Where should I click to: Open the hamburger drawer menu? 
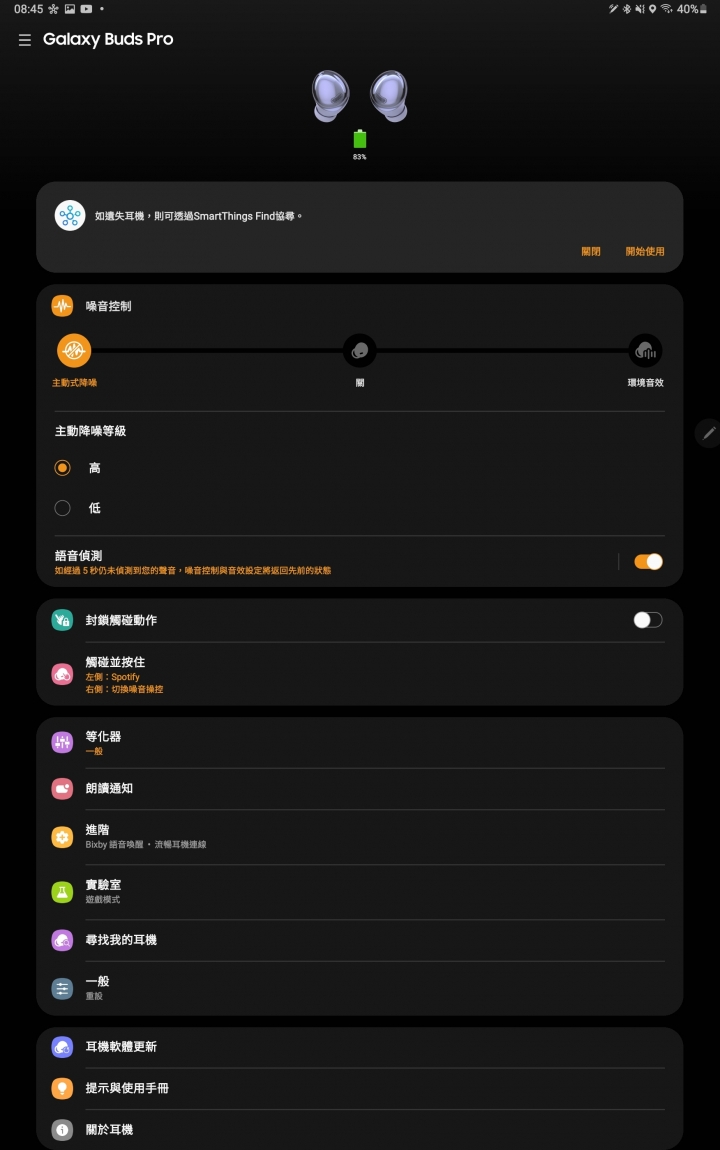(25, 40)
